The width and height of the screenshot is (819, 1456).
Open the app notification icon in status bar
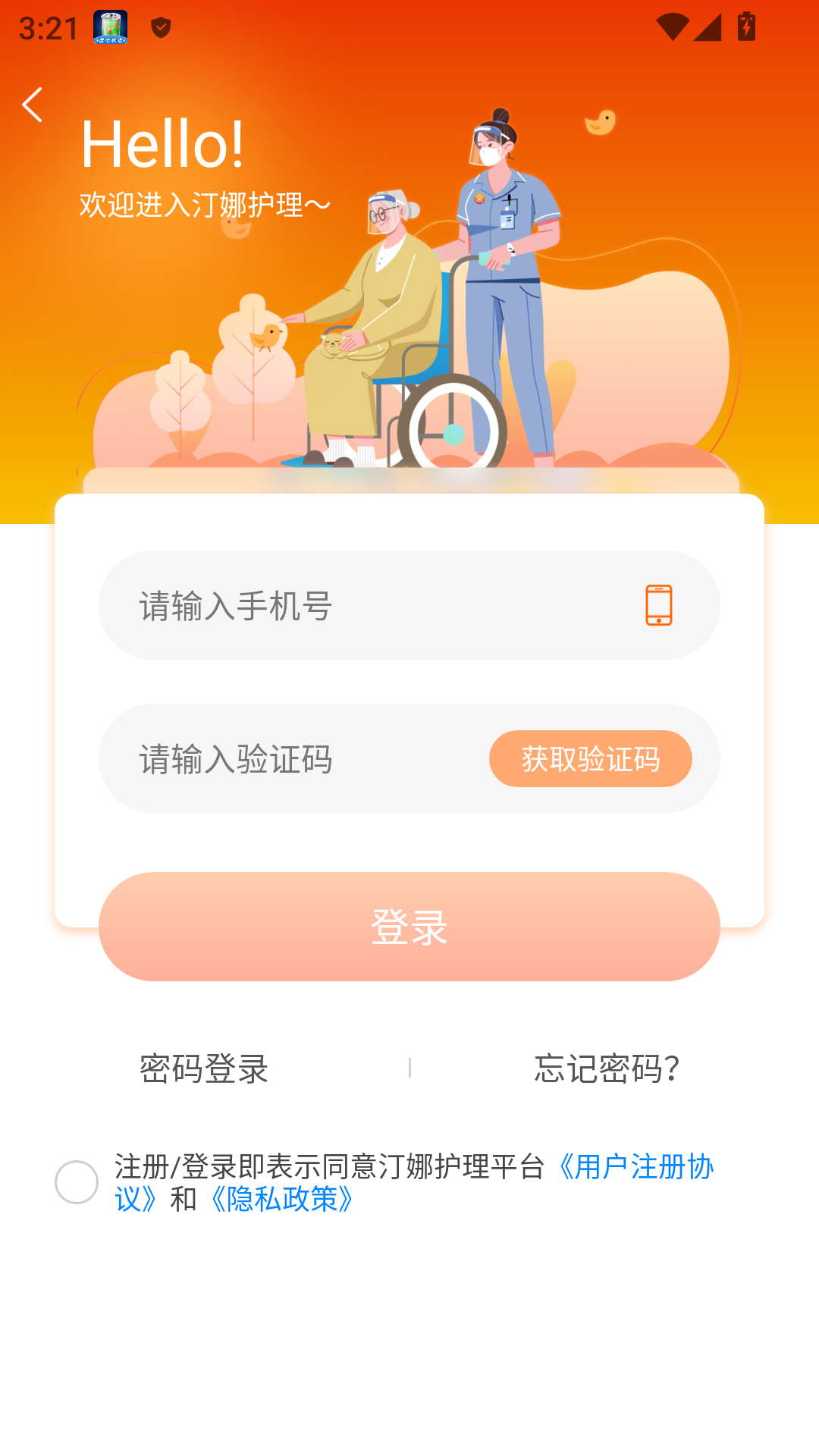(x=109, y=27)
